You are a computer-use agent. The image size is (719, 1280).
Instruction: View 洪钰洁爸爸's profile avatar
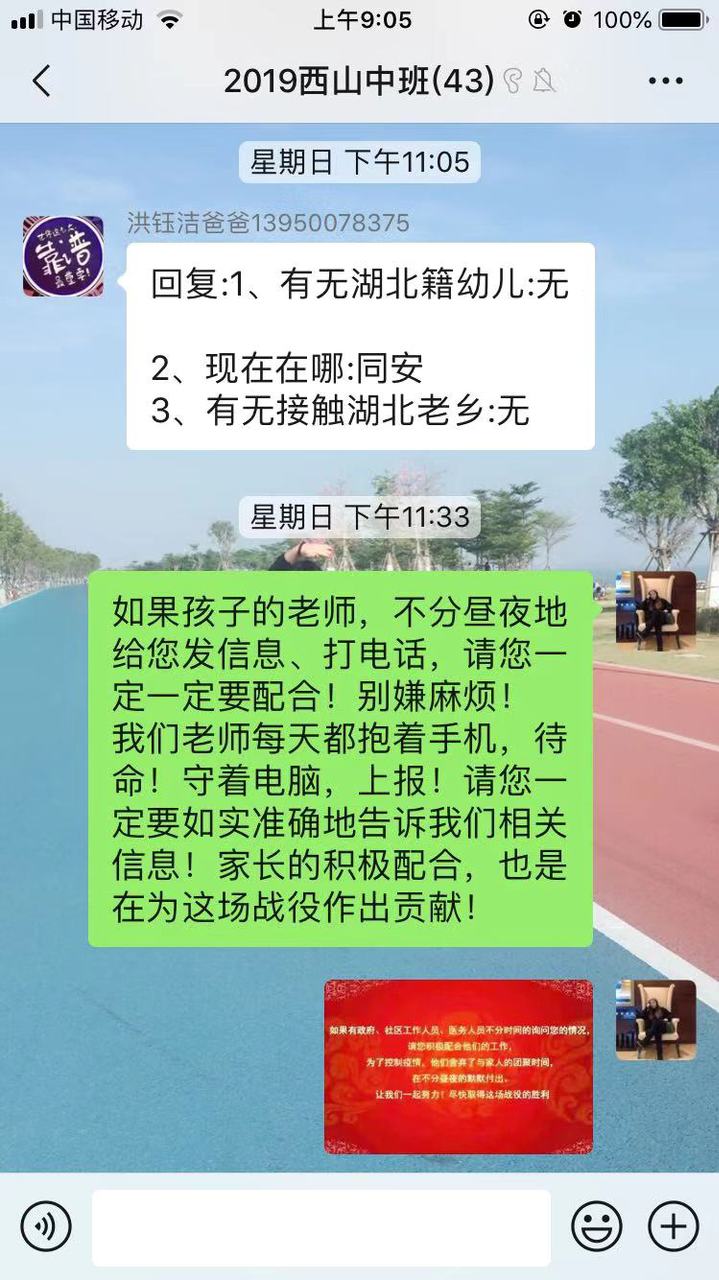click(63, 256)
